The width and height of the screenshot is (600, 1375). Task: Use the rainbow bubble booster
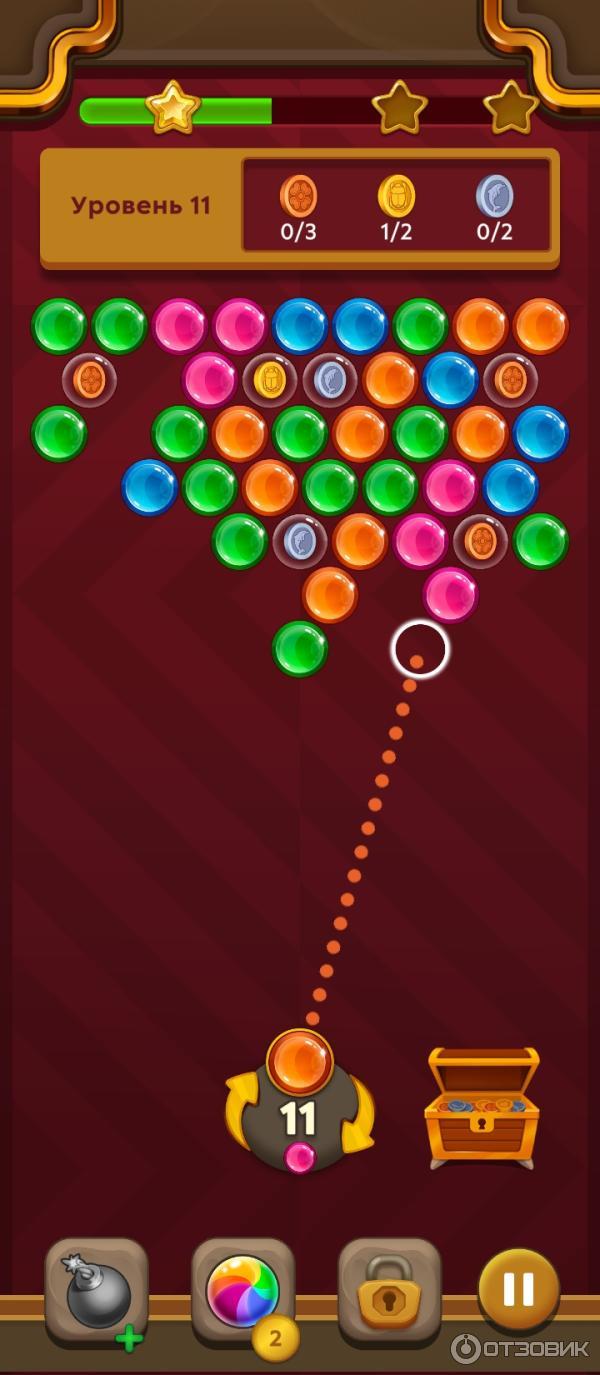[243, 1291]
